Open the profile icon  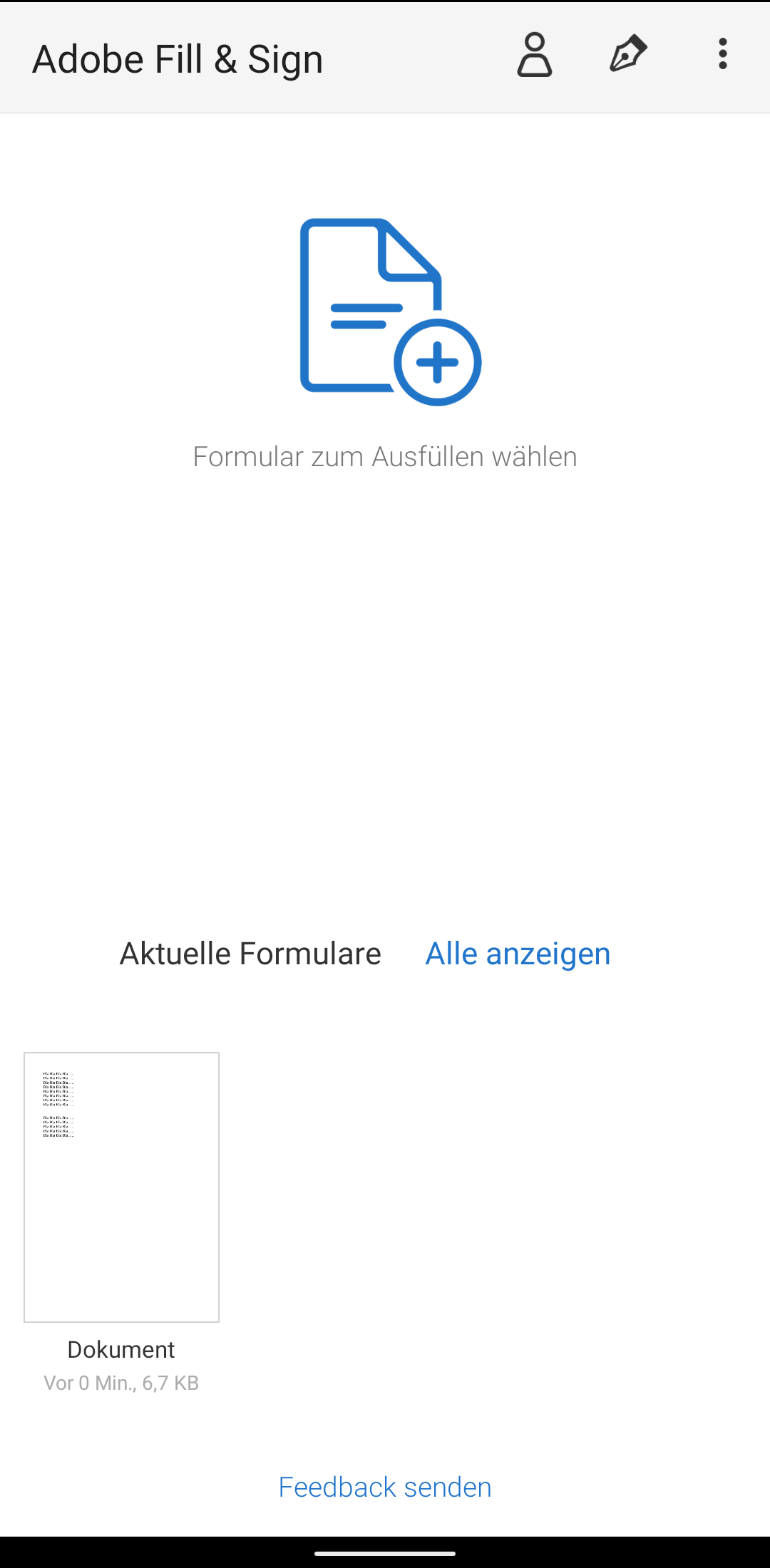(x=534, y=55)
